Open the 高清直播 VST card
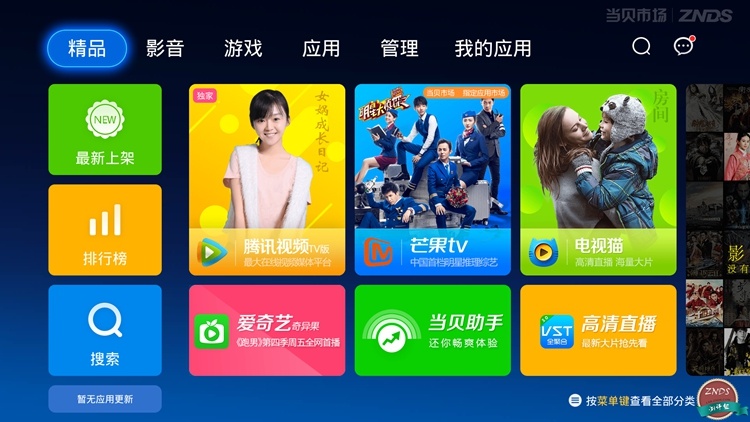Screen dimensions: 750x422 point(598,330)
